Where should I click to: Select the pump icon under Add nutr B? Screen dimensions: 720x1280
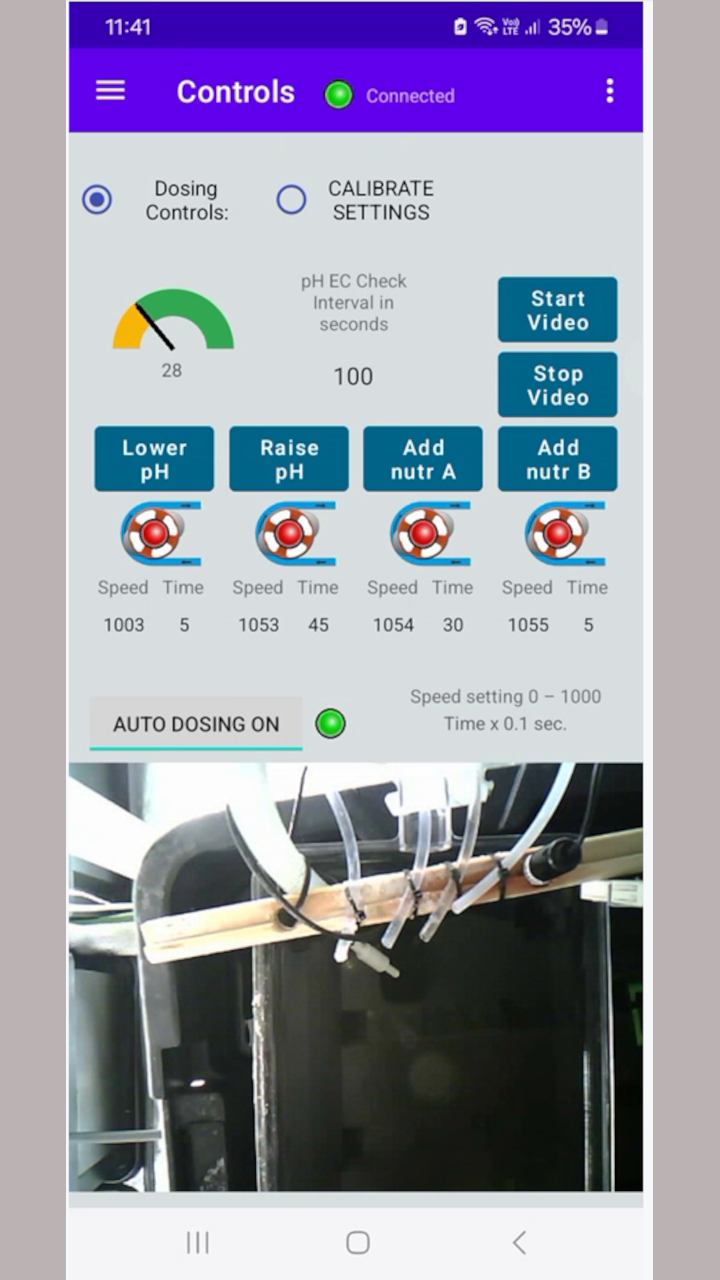click(559, 533)
